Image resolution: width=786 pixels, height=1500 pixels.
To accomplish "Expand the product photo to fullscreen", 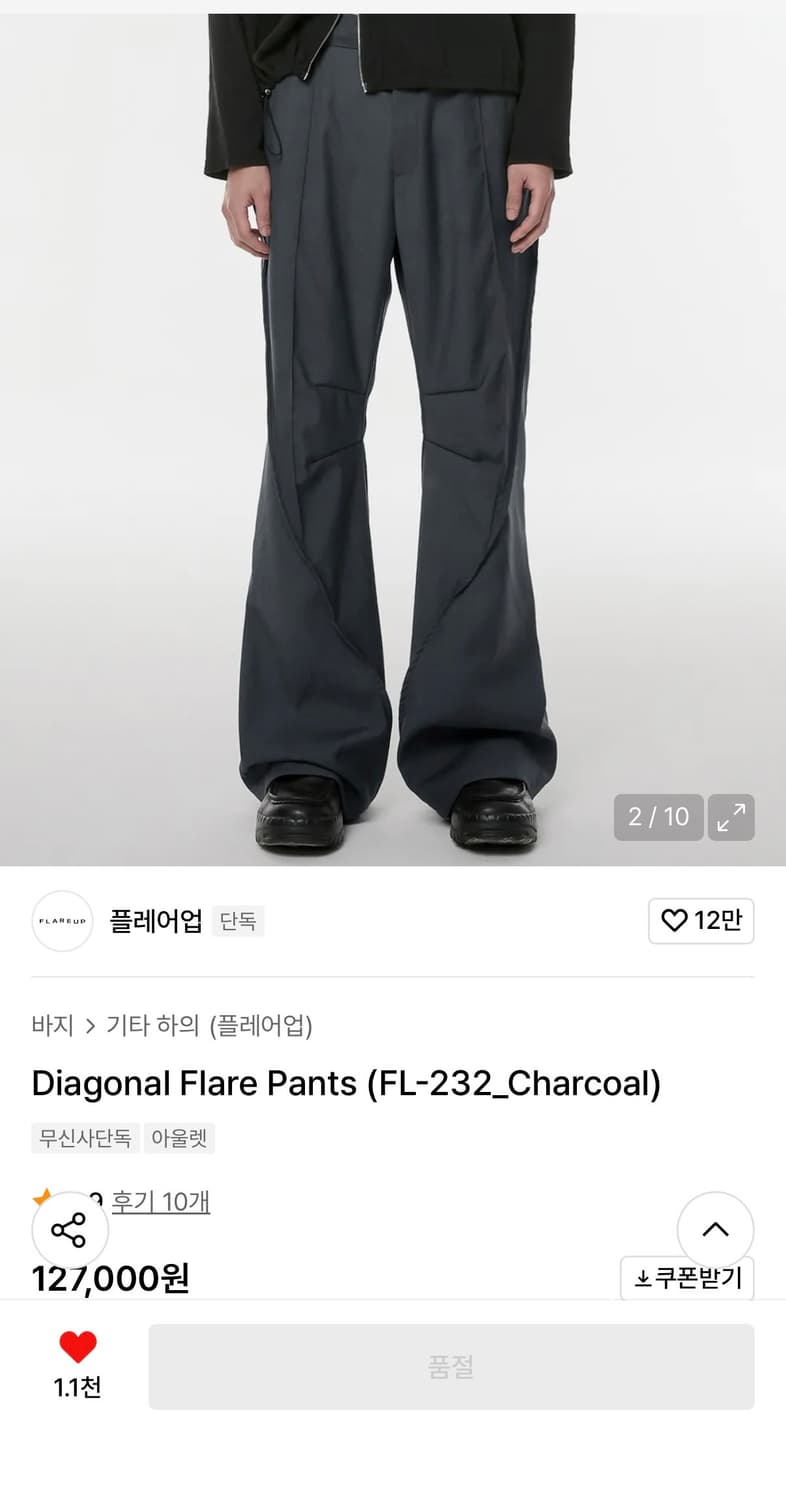I will coord(731,817).
